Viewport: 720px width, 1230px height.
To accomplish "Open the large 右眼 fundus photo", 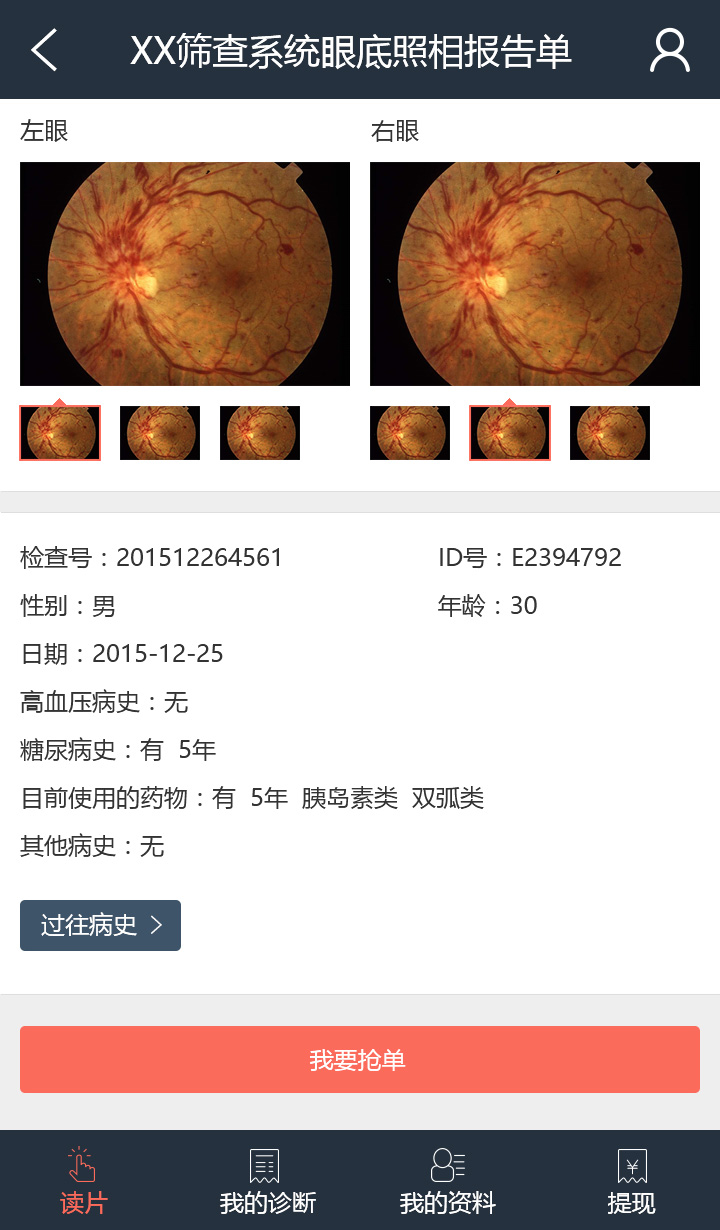I will click(535, 274).
